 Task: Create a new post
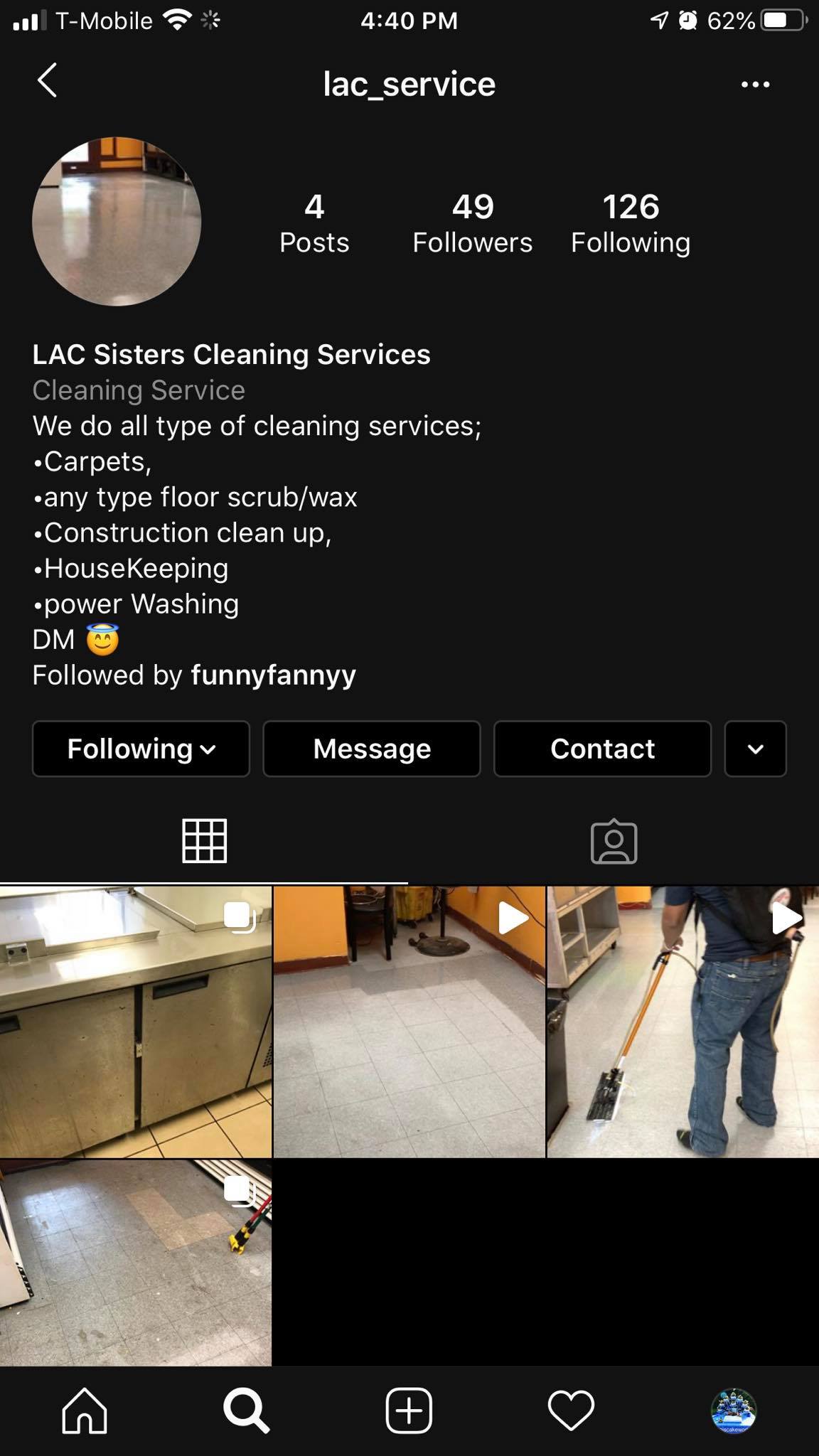[409, 1410]
